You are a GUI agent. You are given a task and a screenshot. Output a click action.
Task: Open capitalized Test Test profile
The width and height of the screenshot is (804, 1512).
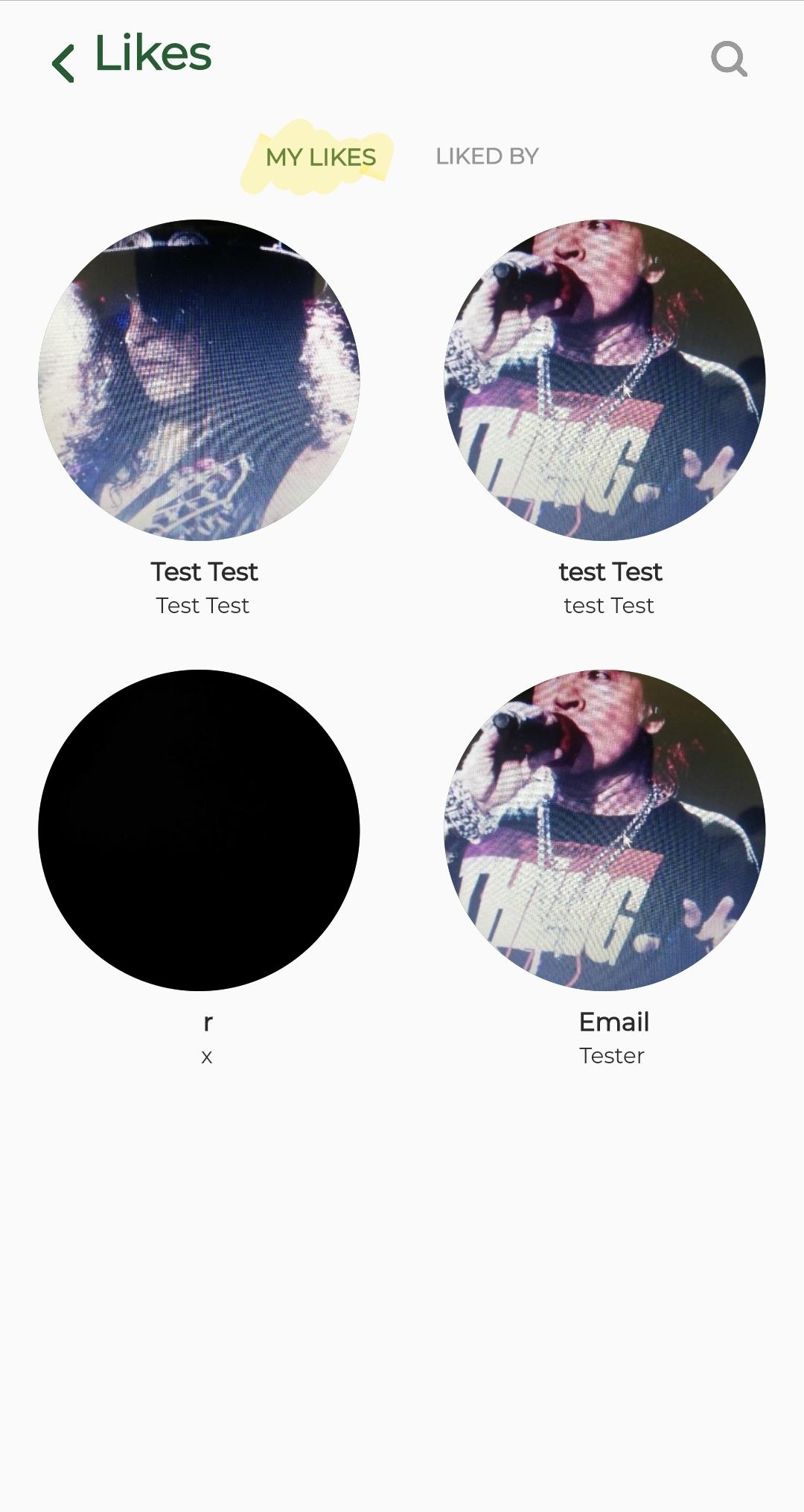pyautogui.click(x=200, y=380)
